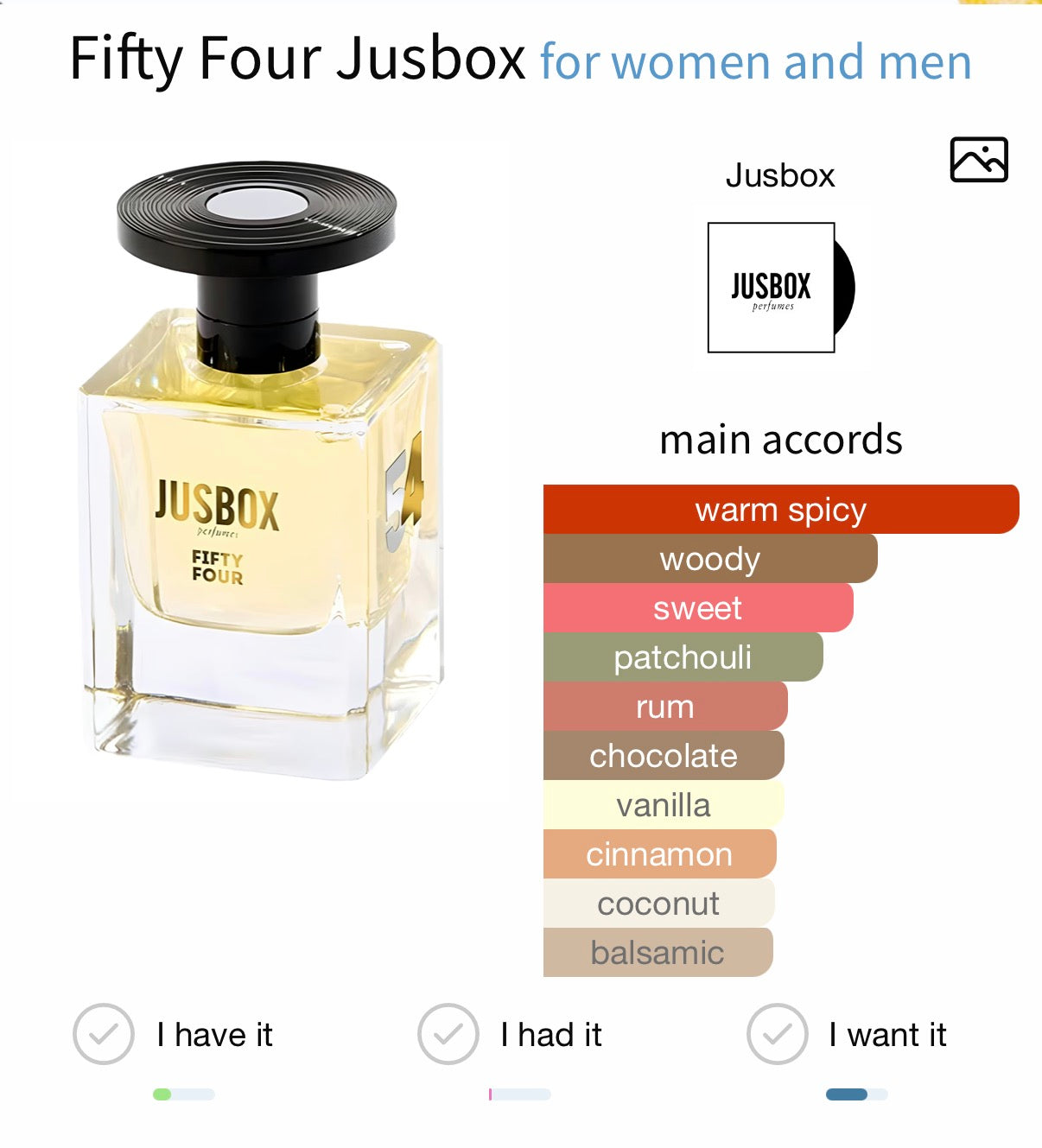Select the rum accord bar
The image size is (1042, 1148).
tap(663, 707)
